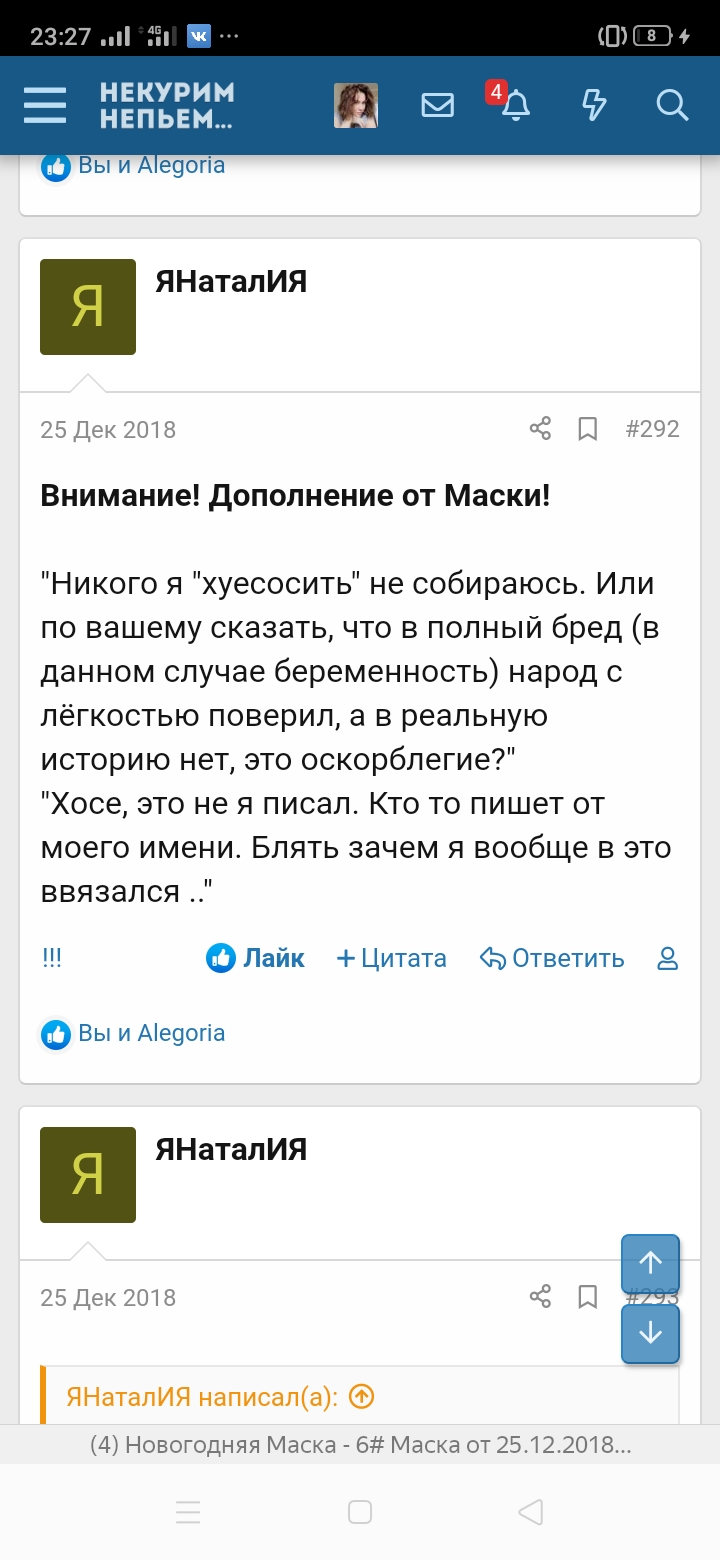Open the forum search icon
This screenshot has width=720, height=1560.
pyautogui.click(x=671, y=104)
